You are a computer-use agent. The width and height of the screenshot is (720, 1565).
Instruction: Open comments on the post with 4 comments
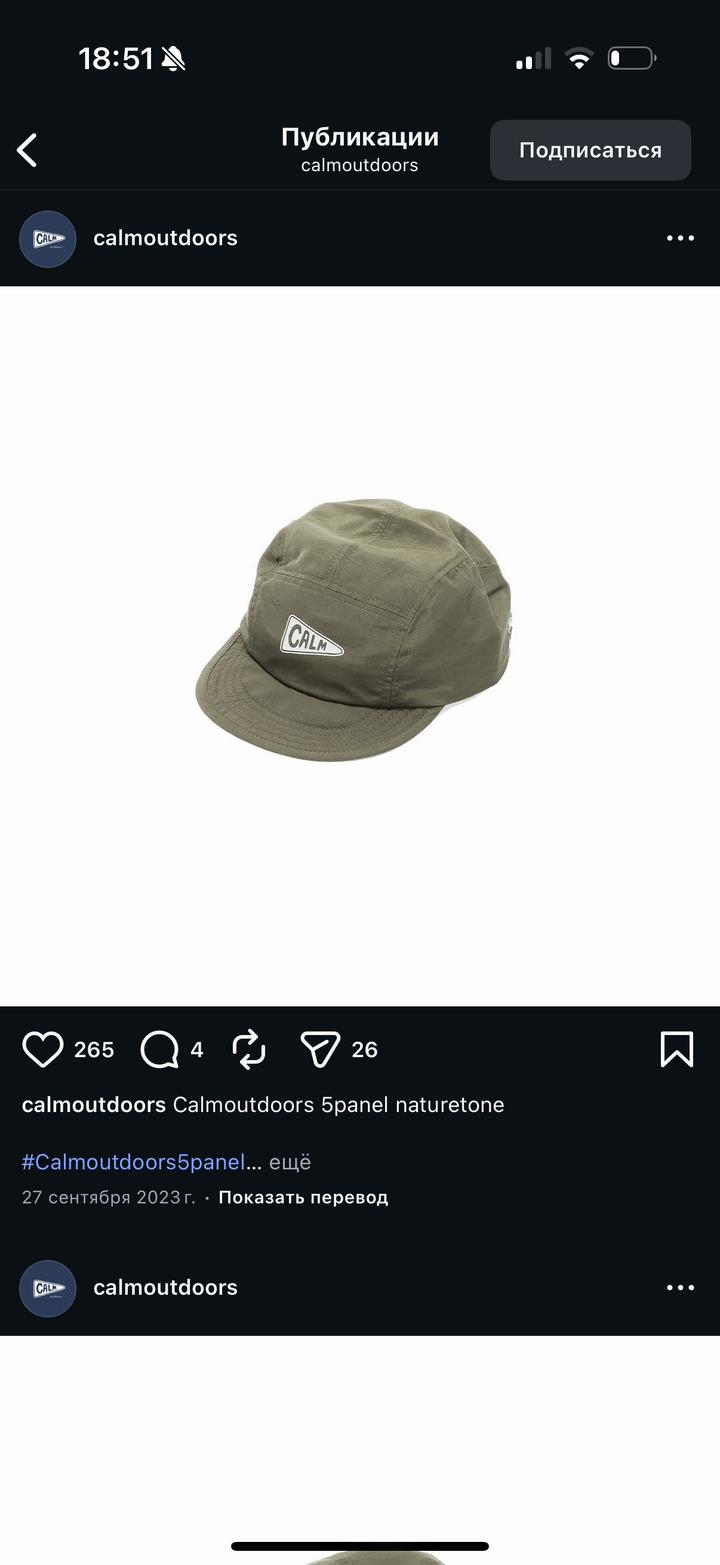[x=159, y=1049]
